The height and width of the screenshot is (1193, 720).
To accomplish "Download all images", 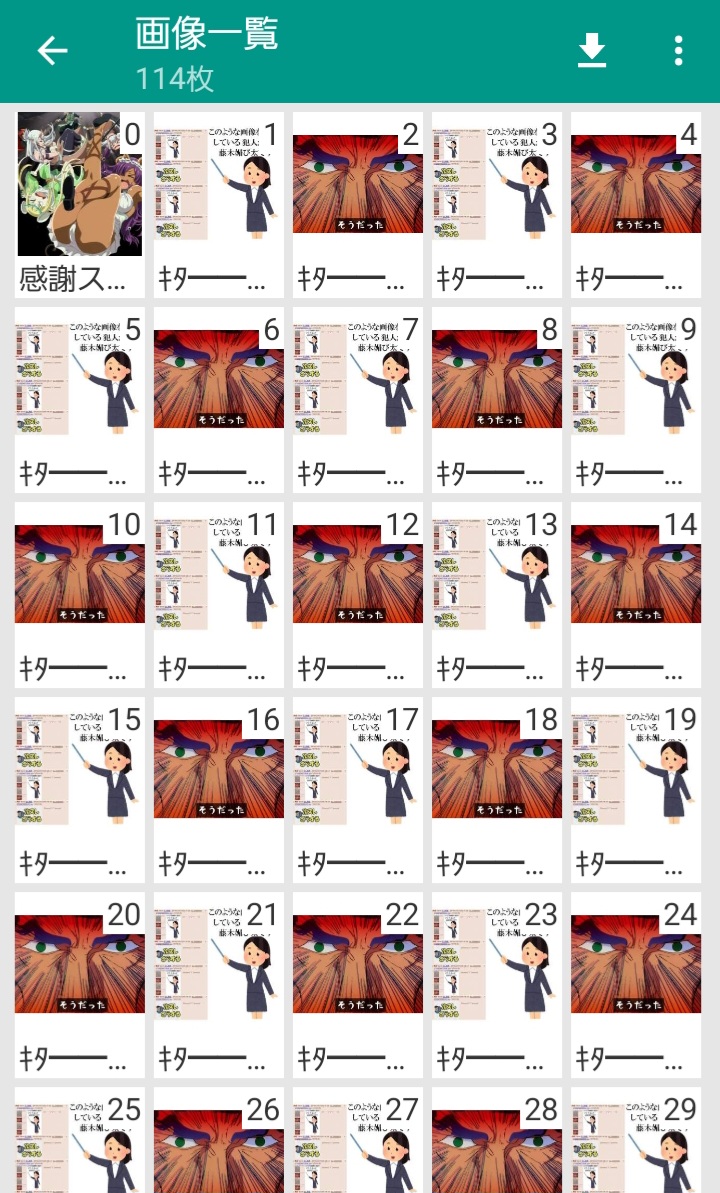I will tap(591, 51).
